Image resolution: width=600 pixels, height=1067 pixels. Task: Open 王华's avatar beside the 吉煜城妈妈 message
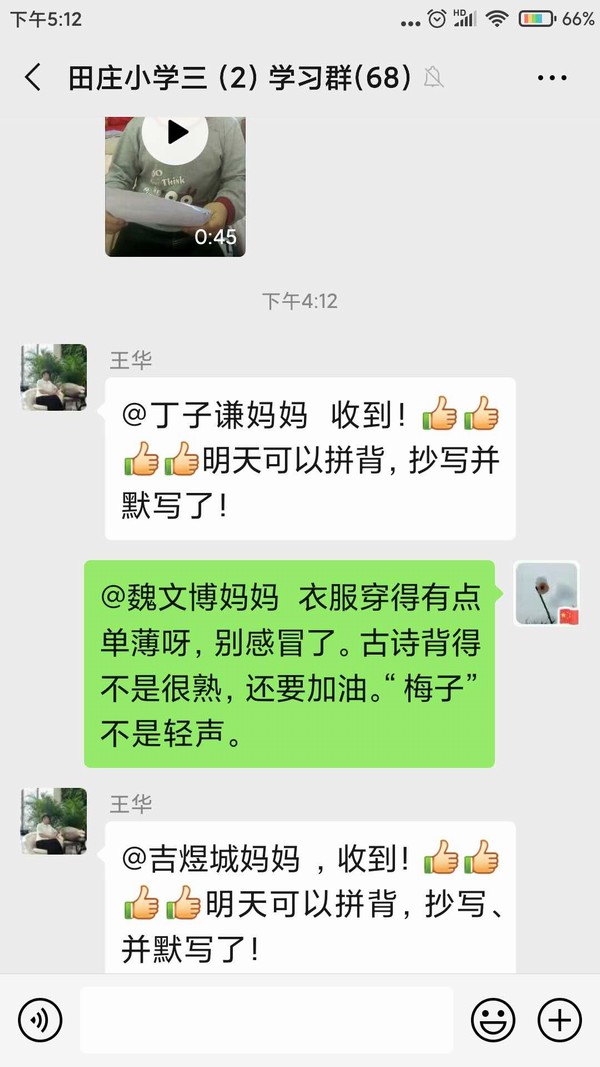[54, 821]
